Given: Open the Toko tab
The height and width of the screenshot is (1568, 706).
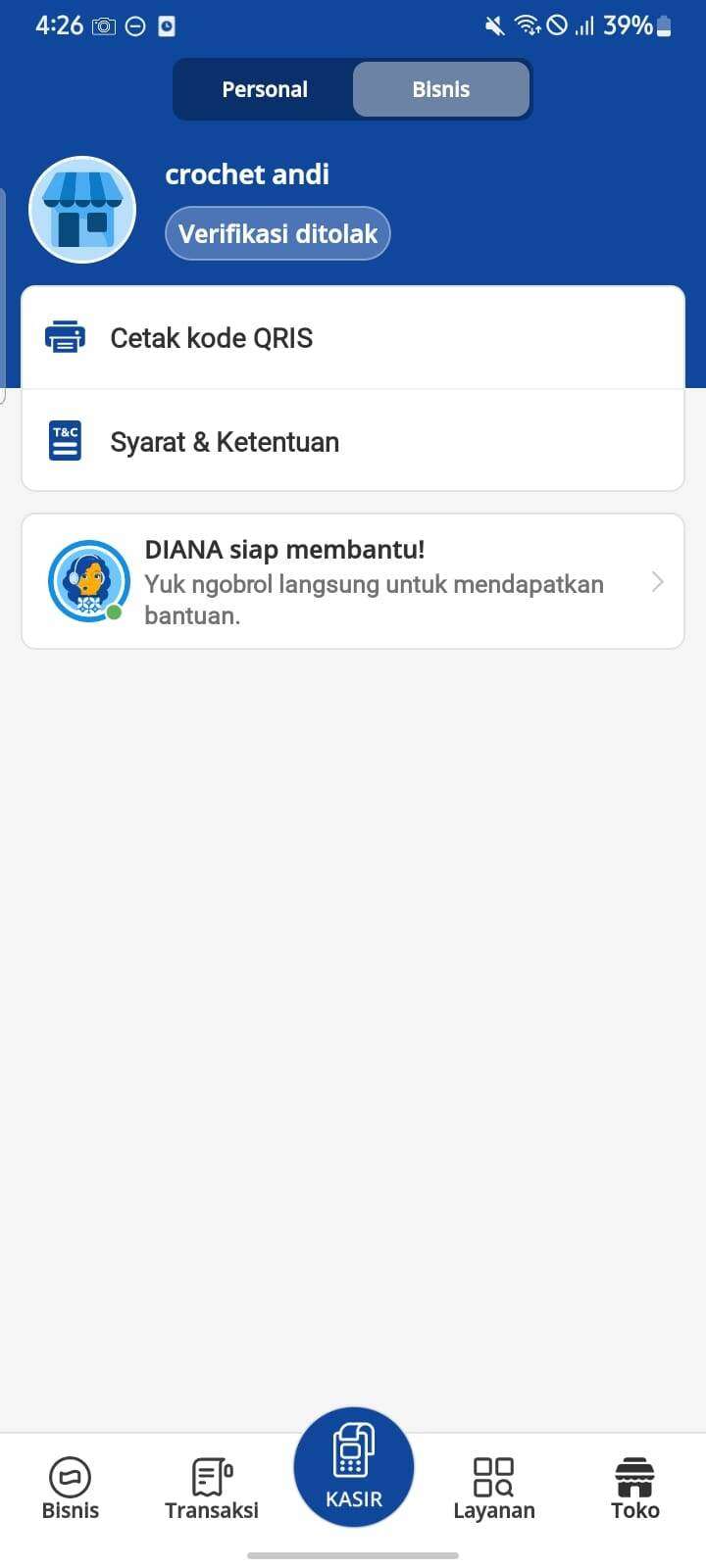Looking at the screenshot, I should pyautogui.click(x=635, y=1489).
